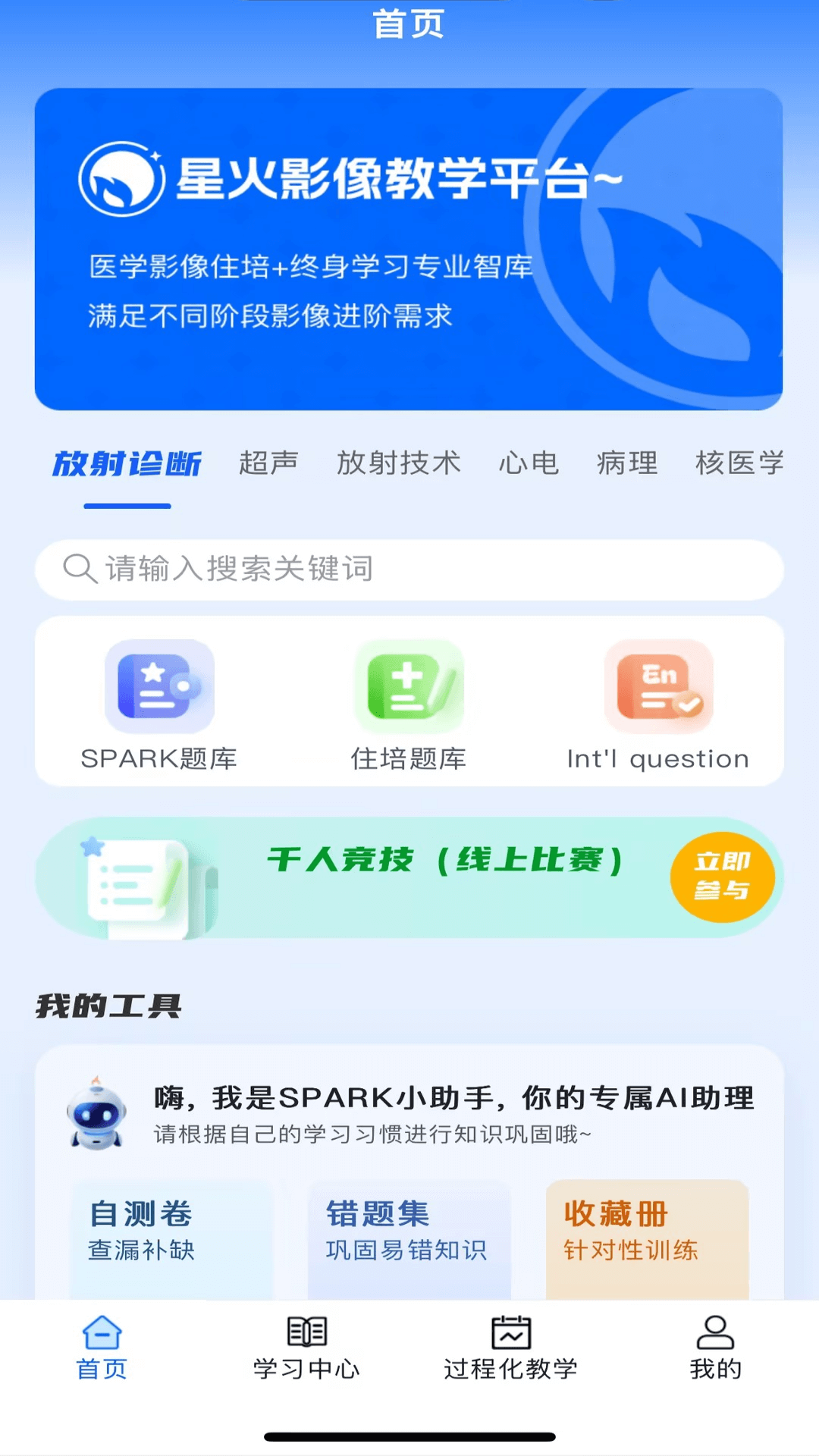Open the 星火影像教学平台 banner
Image resolution: width=819 pixels, height=1456 pixels.
point(409,249)
